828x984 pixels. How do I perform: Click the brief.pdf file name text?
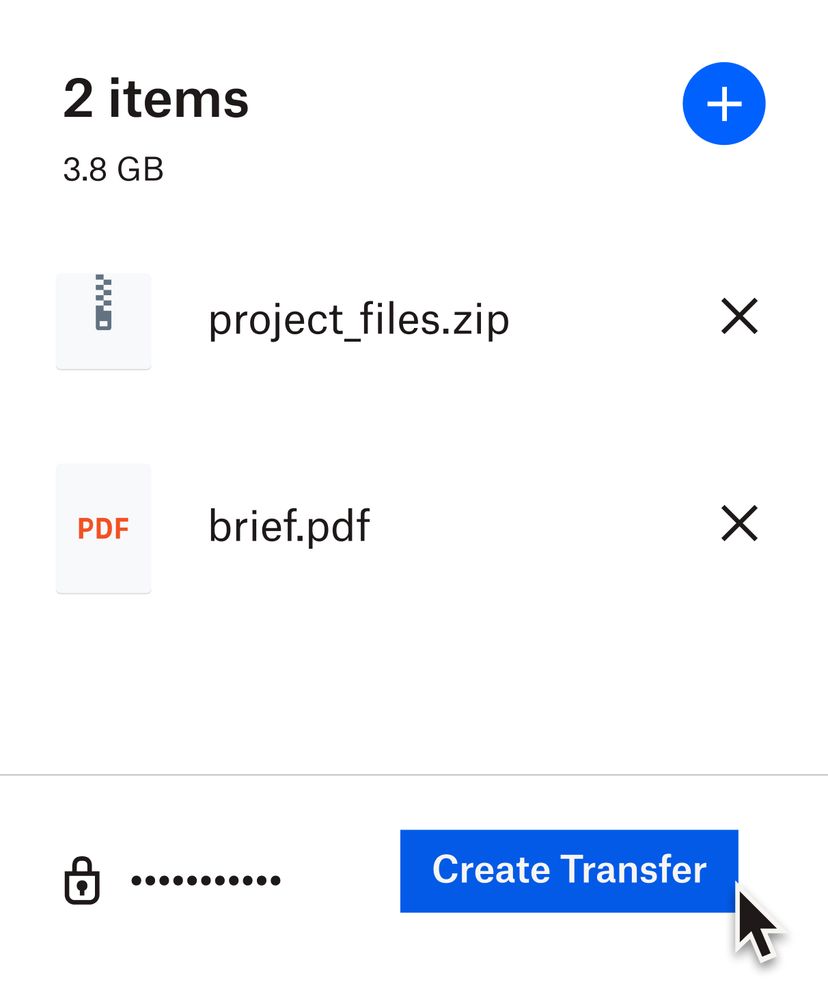click(289, 525)
